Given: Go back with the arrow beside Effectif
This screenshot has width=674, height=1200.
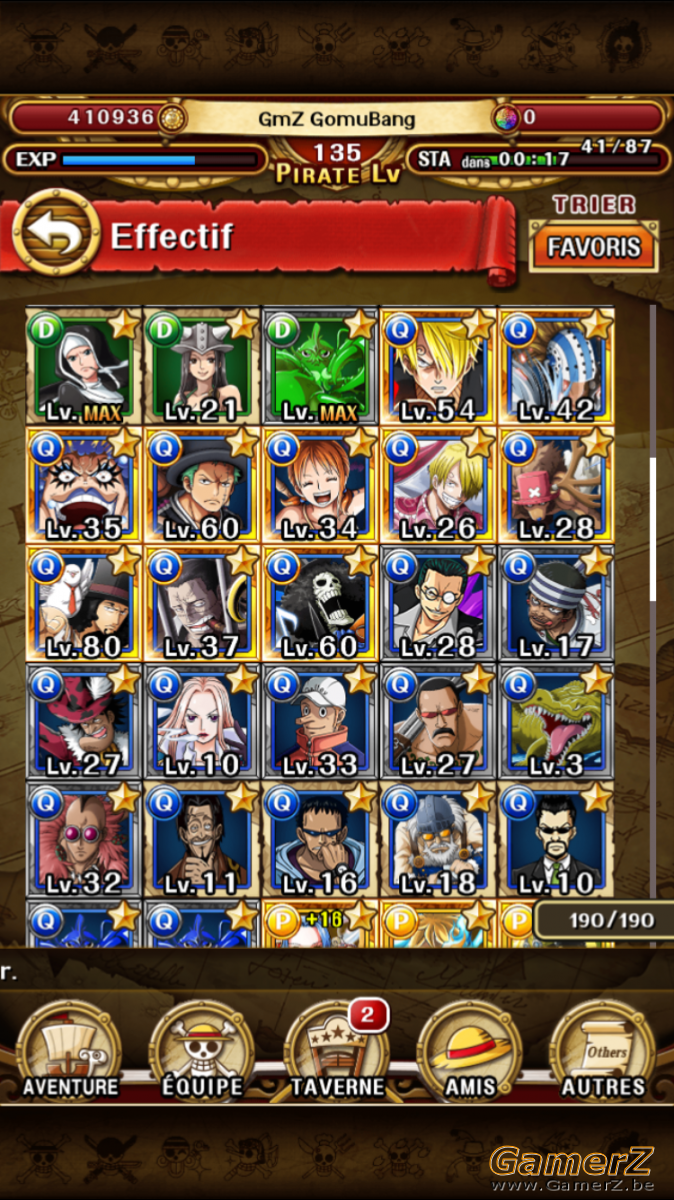Looking at the screenshot, I should pos(55,236).
